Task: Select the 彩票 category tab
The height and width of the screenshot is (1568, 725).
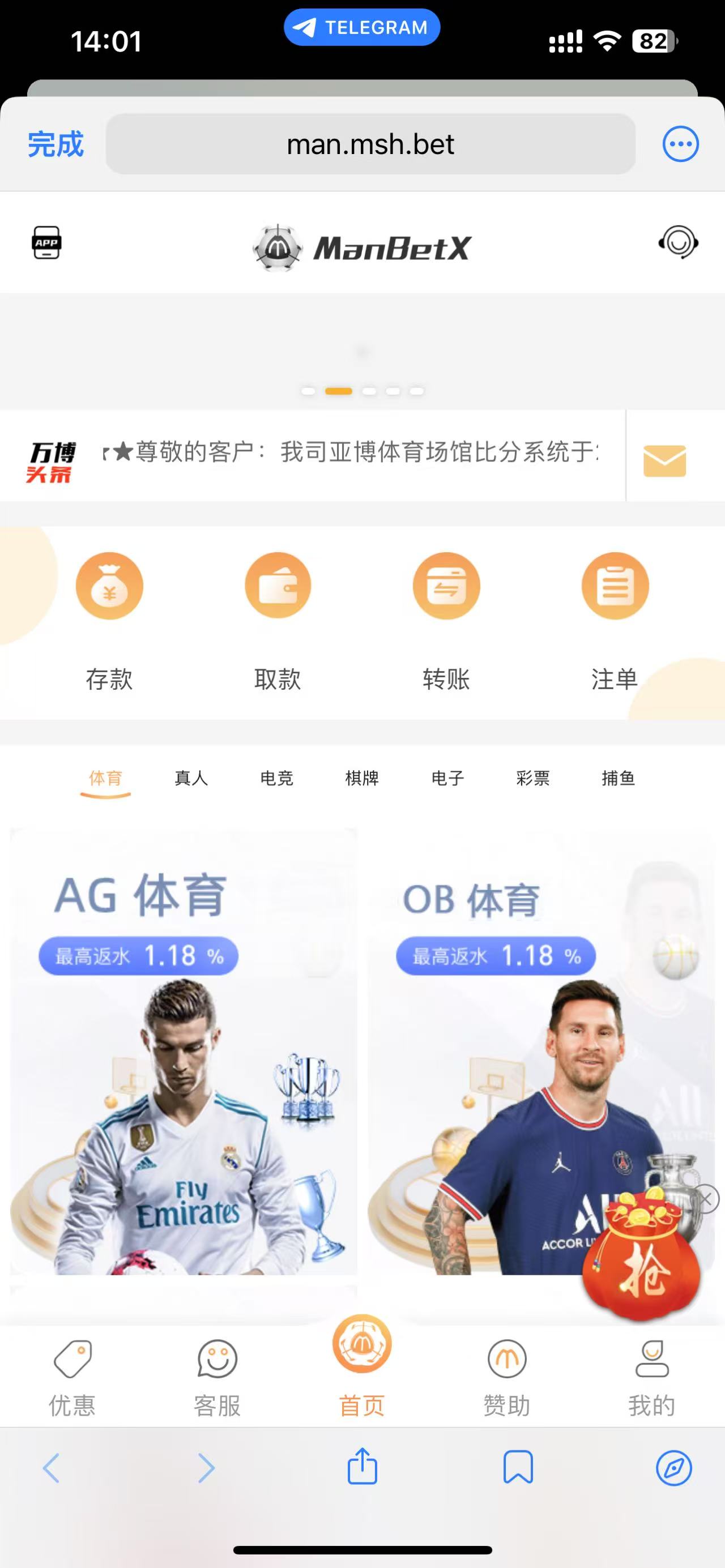Action: pos(533,778)
